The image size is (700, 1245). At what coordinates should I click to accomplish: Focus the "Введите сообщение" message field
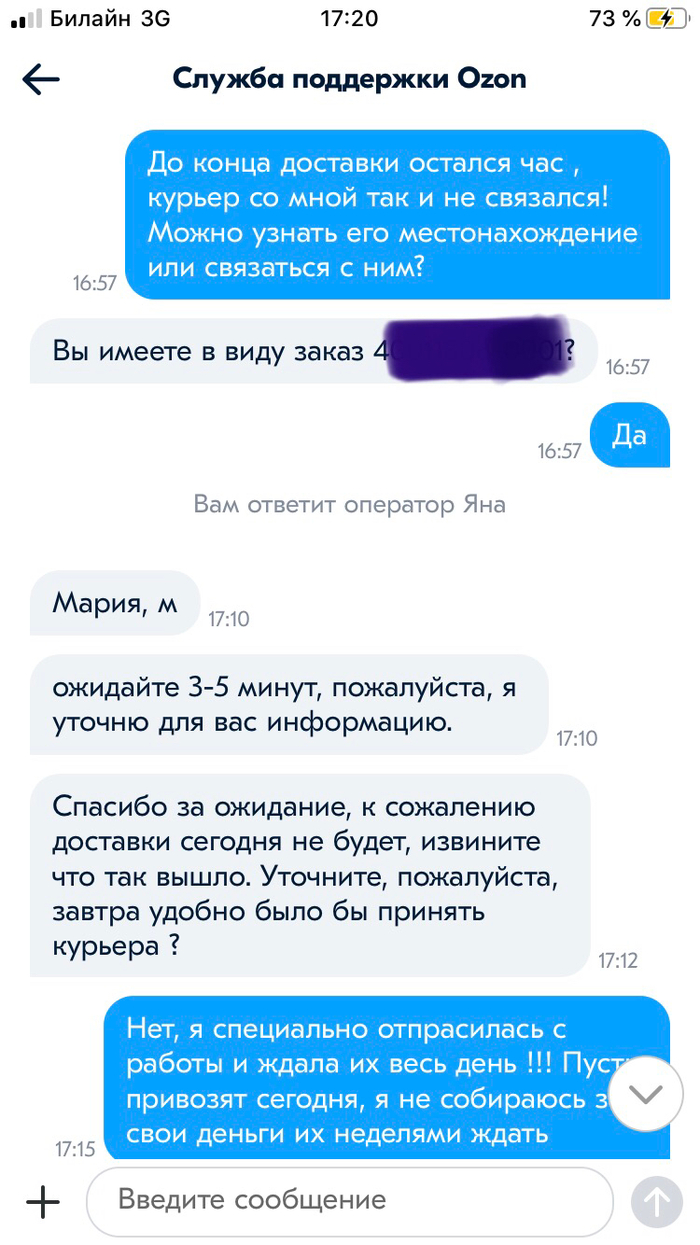pos(350,1200)
